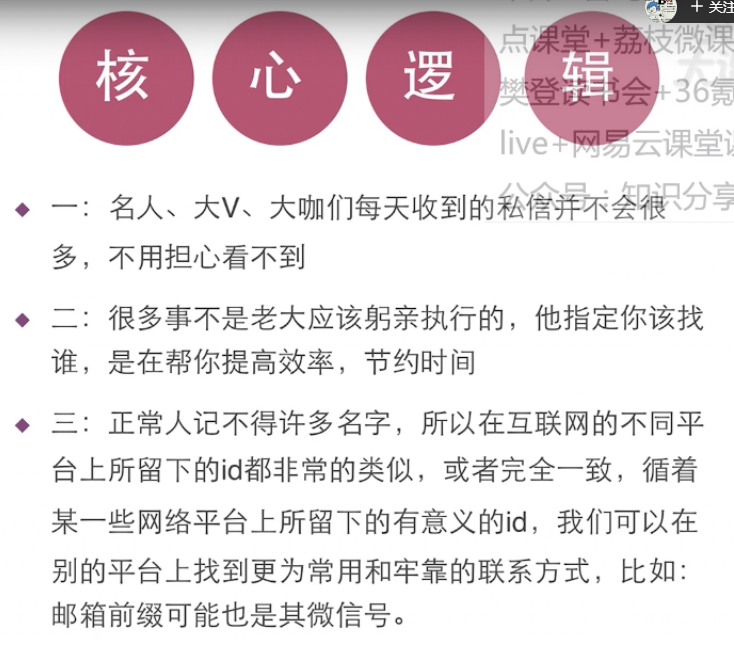The width and height of the screenshot is (734, 645).
Task: Open the author's profile avatar
Action: pyautogui.click(x=661, y=9)
